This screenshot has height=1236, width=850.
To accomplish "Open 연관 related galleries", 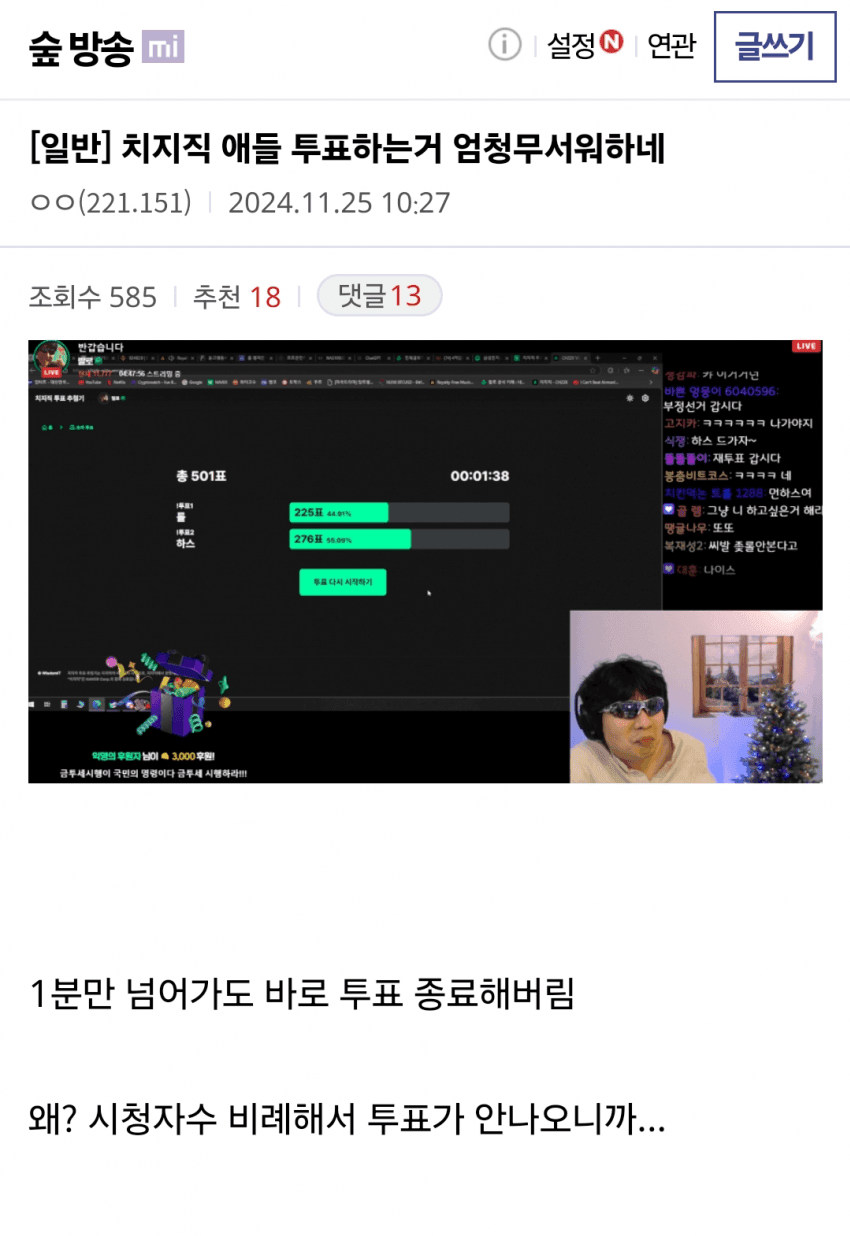I will pyautogui.click(x=671, y=46).
